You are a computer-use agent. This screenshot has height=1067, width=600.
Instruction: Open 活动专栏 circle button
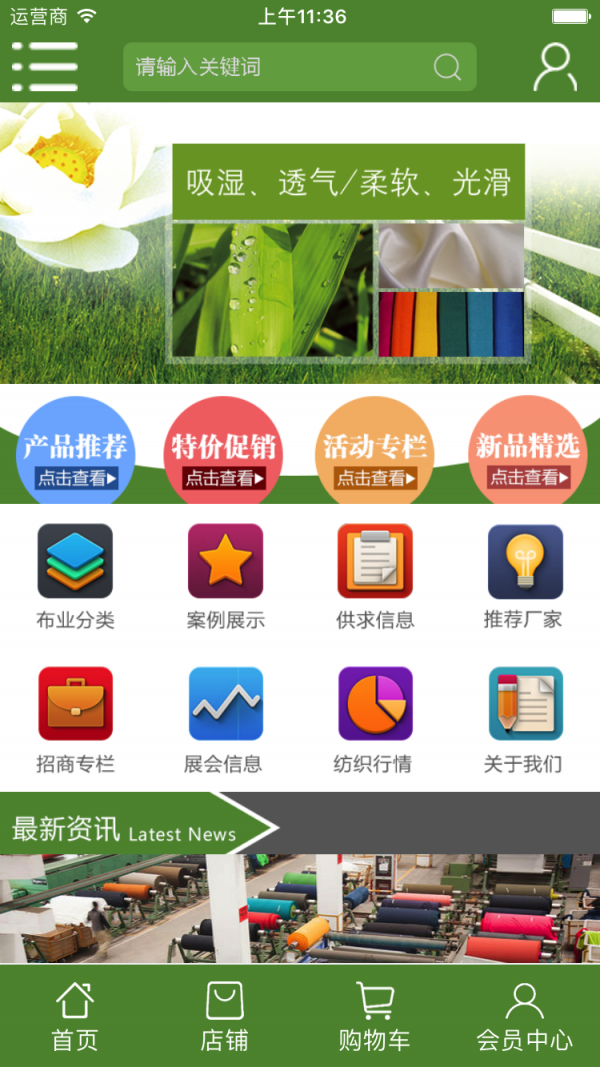click(375, 452)
